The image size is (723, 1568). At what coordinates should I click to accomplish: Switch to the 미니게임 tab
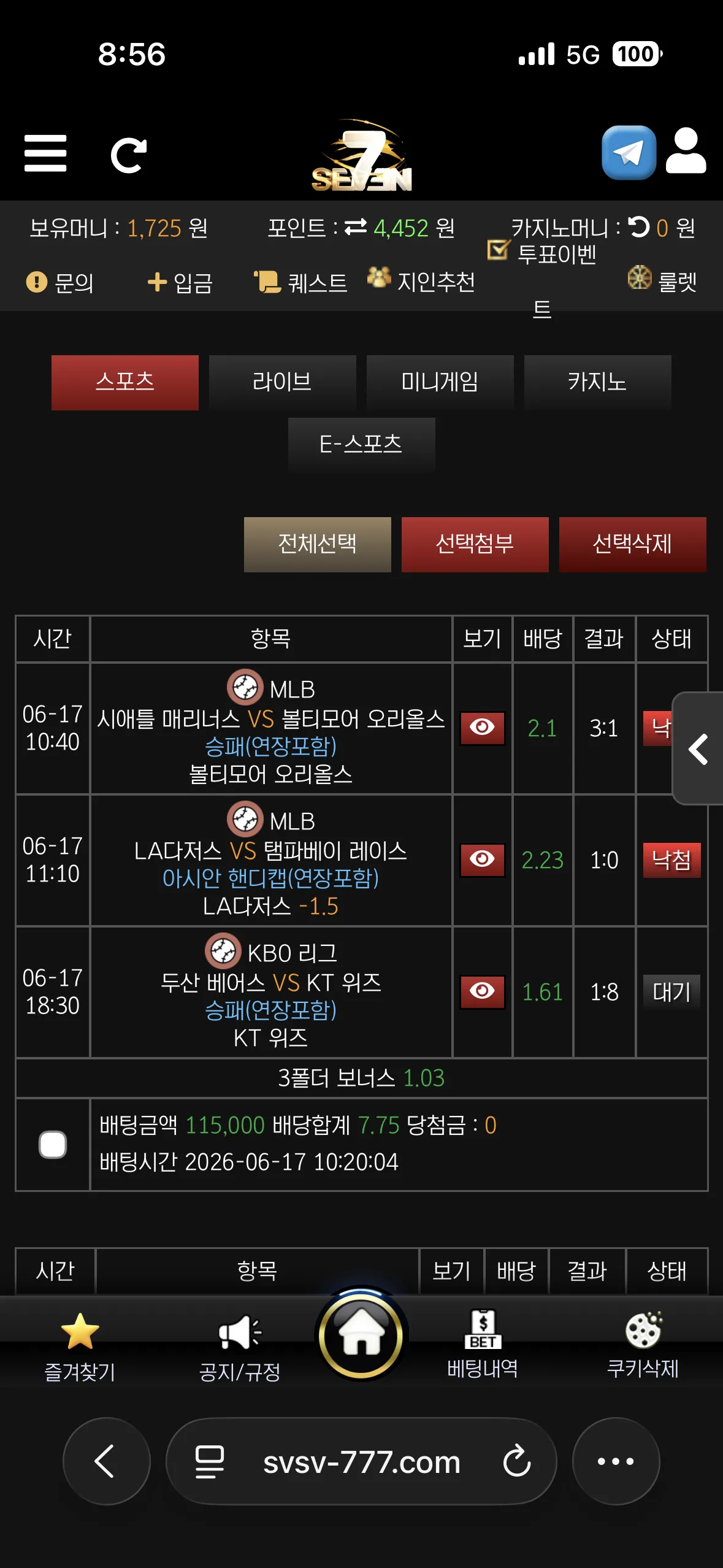tap(440, 382)
